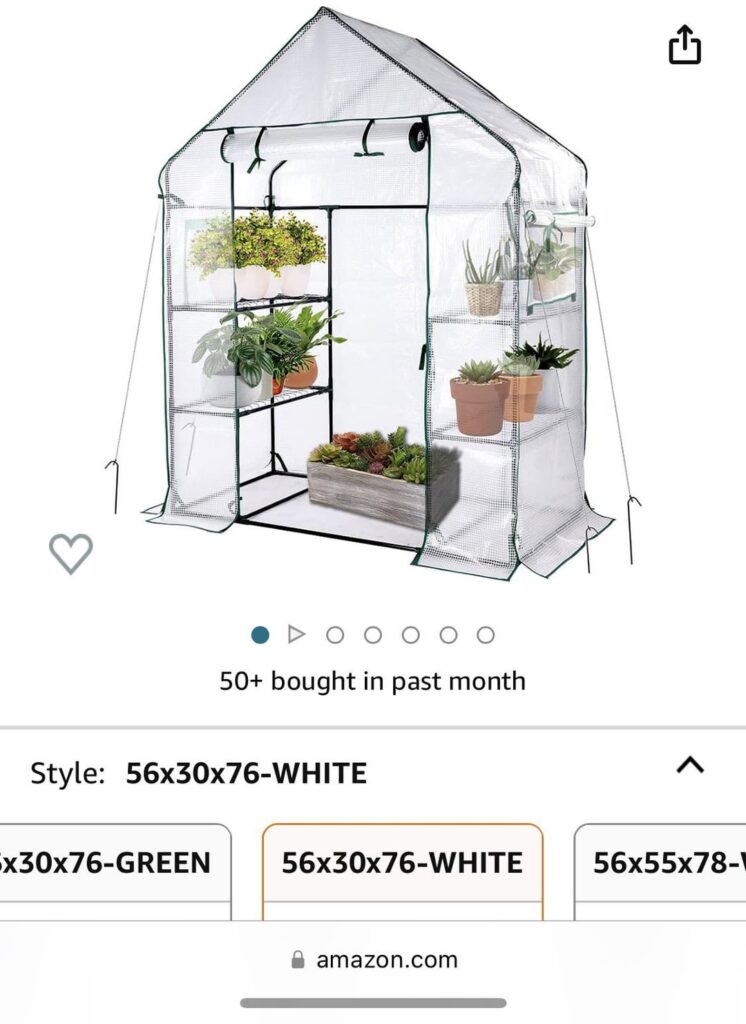746x1024 pixels.
Task: Open the 50+ bought in past month link
Action: click(373, 679)
